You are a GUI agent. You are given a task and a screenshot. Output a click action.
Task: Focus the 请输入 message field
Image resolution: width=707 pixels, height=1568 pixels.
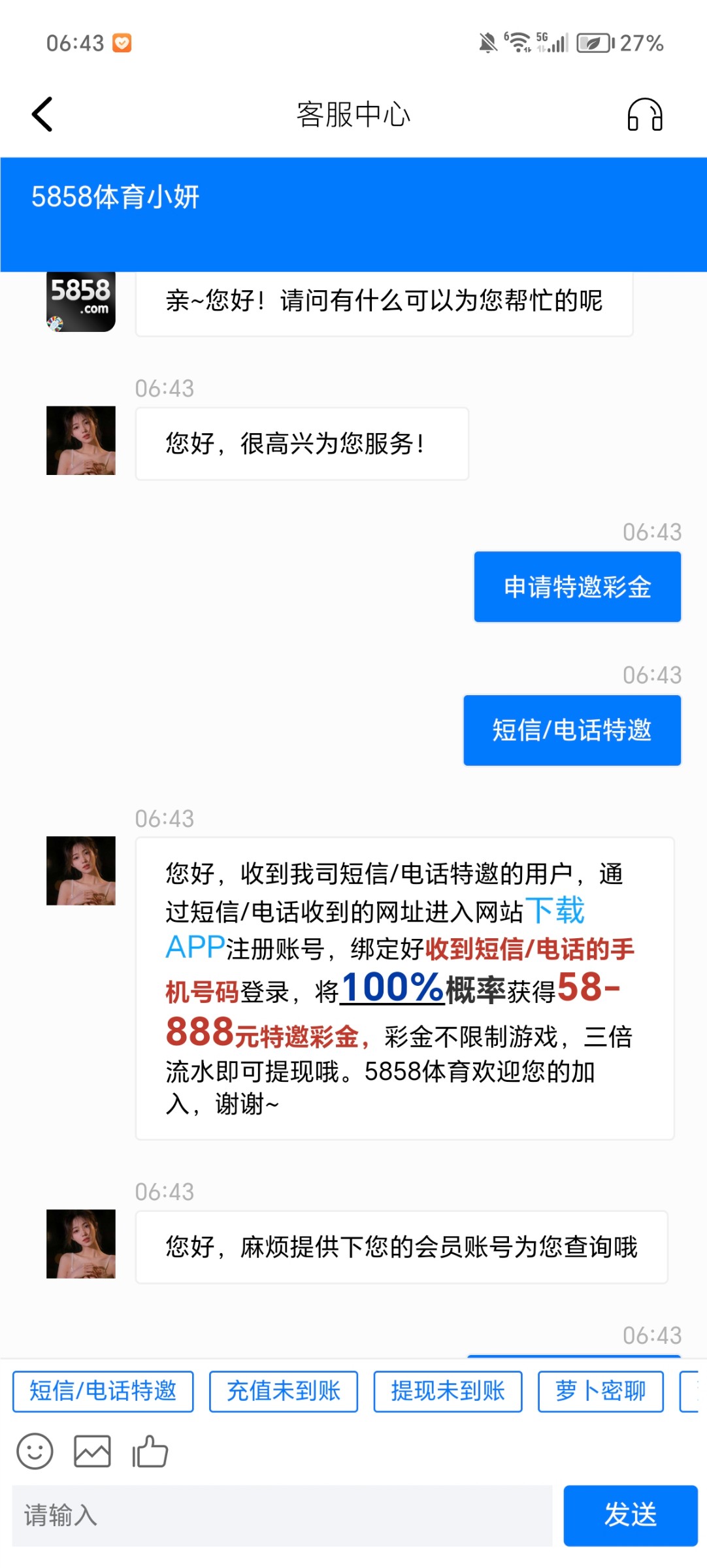pos(281,1515)
